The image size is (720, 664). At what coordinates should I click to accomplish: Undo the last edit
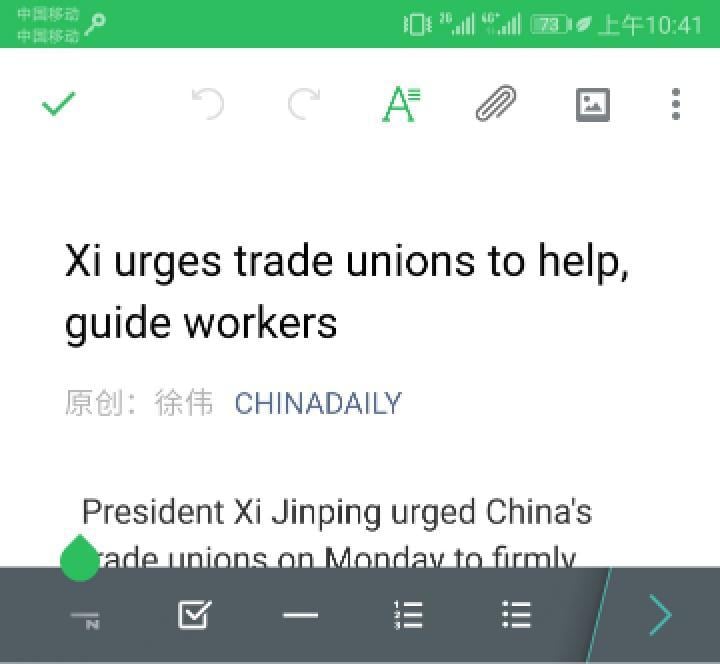[x=207, y=104]
